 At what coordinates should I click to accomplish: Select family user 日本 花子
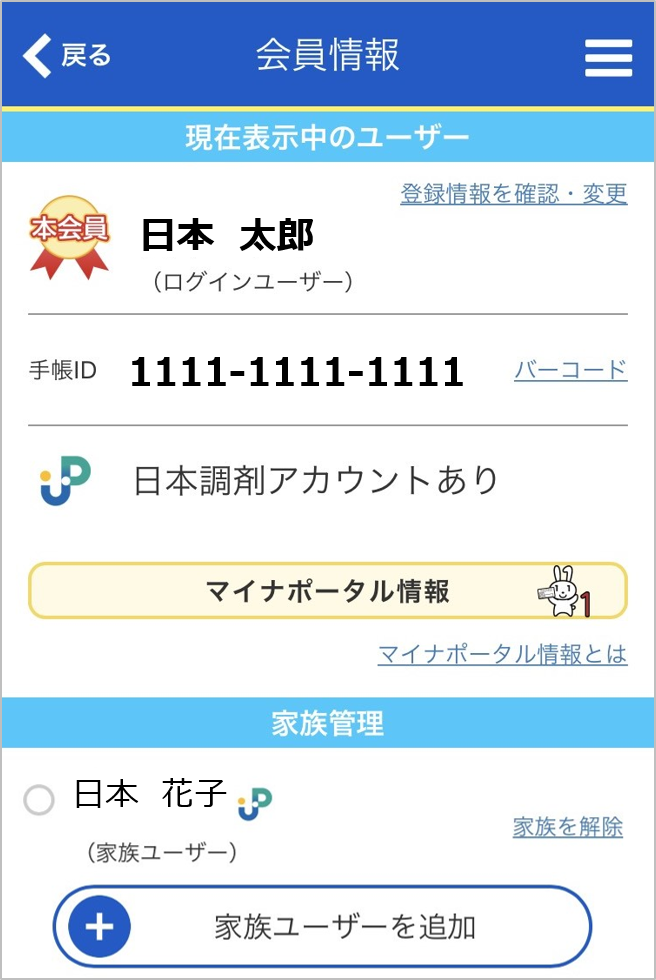pos(39,799)
